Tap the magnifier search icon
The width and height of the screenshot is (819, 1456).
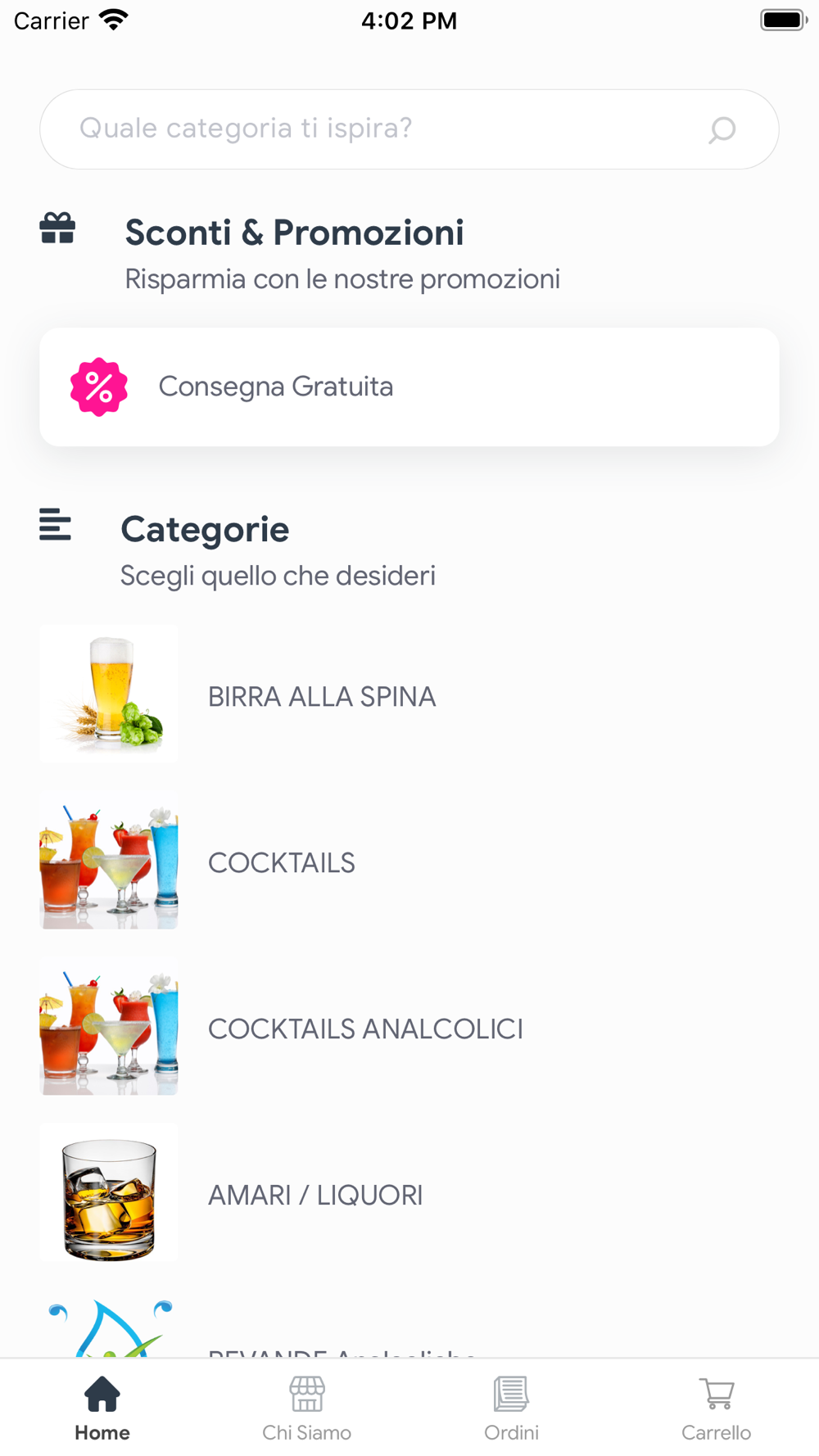[722, 129]
